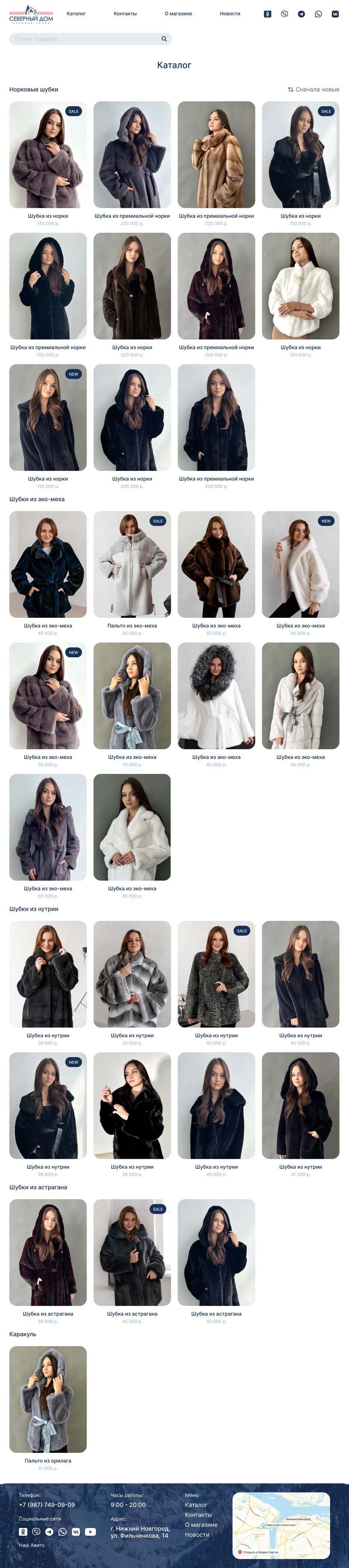Open the VK icon in the header
This screenshot has height=1568, width=349.
[335, 13]
